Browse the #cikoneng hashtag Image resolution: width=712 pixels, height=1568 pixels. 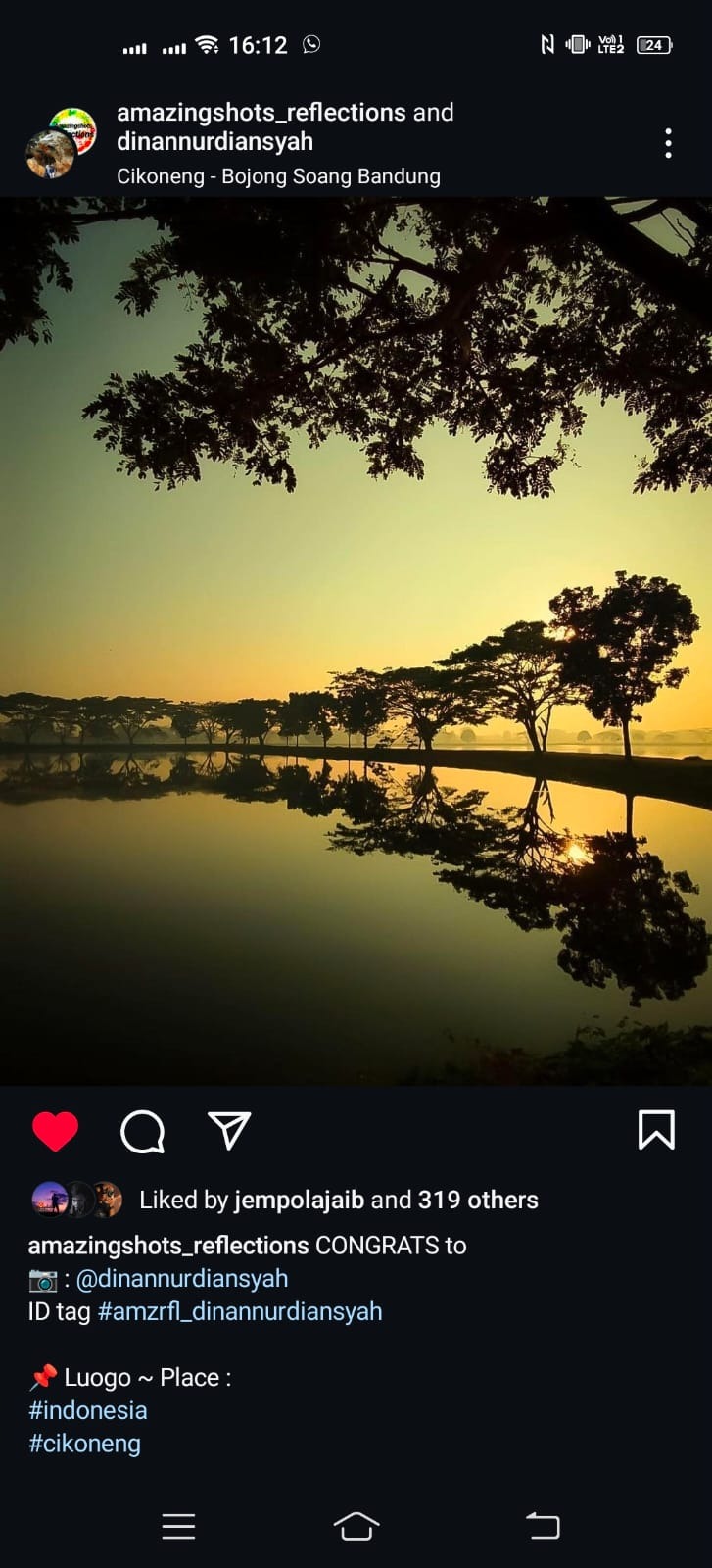click(85, 1444)
